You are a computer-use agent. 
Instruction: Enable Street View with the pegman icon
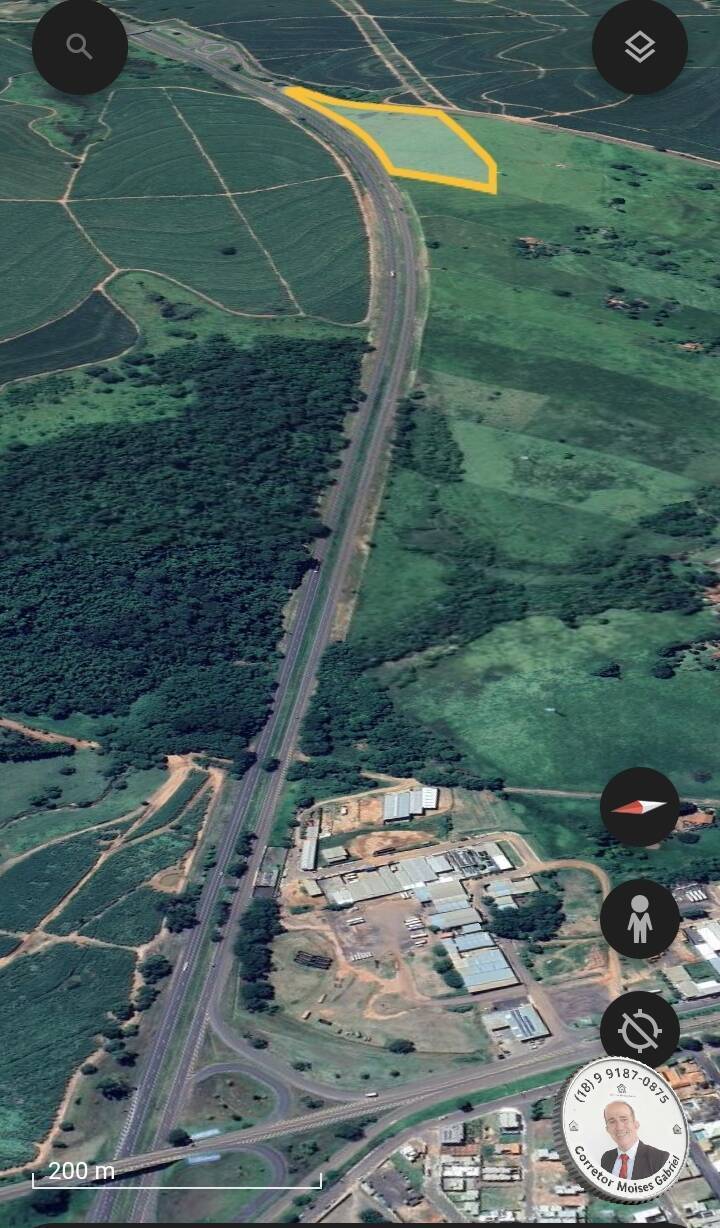tap(639, 919)
